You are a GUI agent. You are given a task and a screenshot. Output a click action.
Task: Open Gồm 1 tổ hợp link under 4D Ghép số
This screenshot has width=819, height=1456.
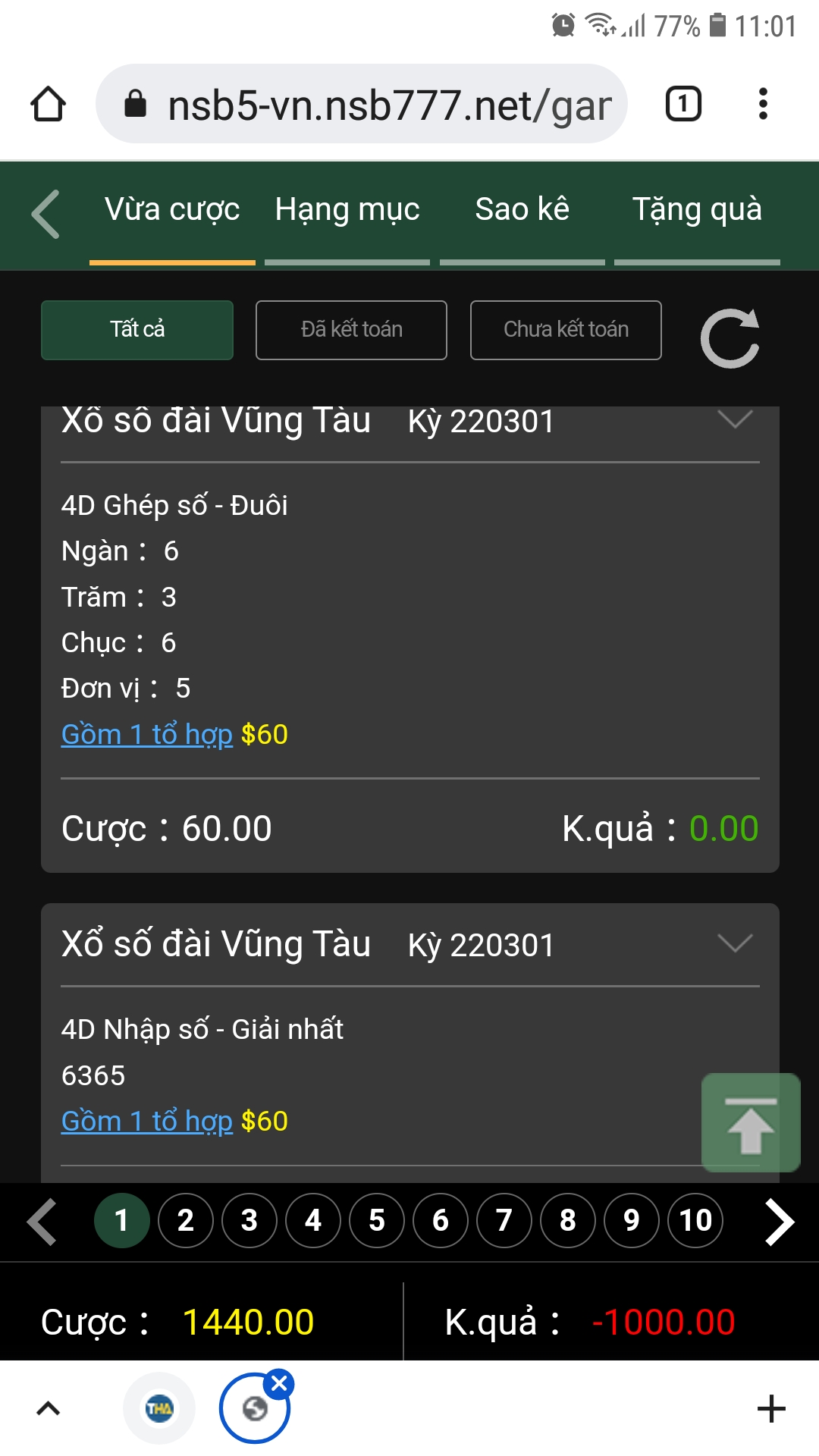(x=147, y=735)
